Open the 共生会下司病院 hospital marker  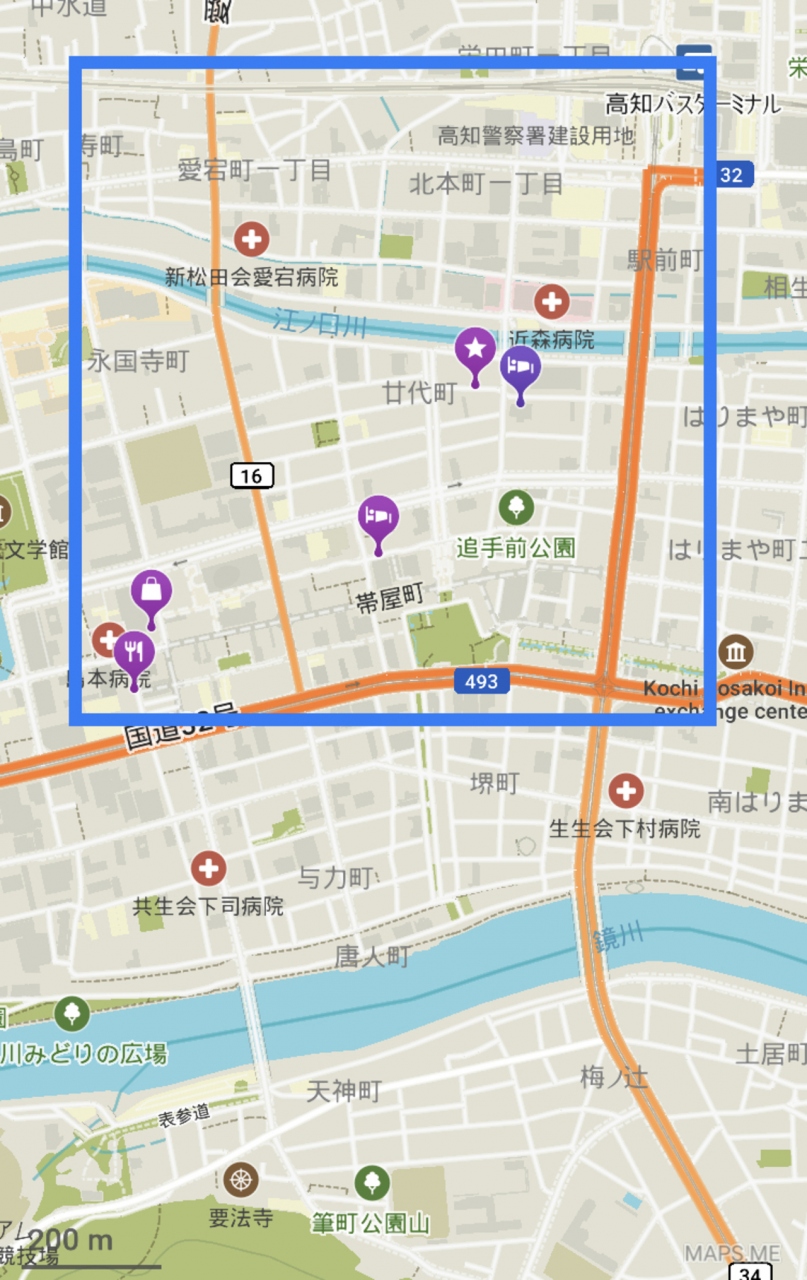(208, 868)
